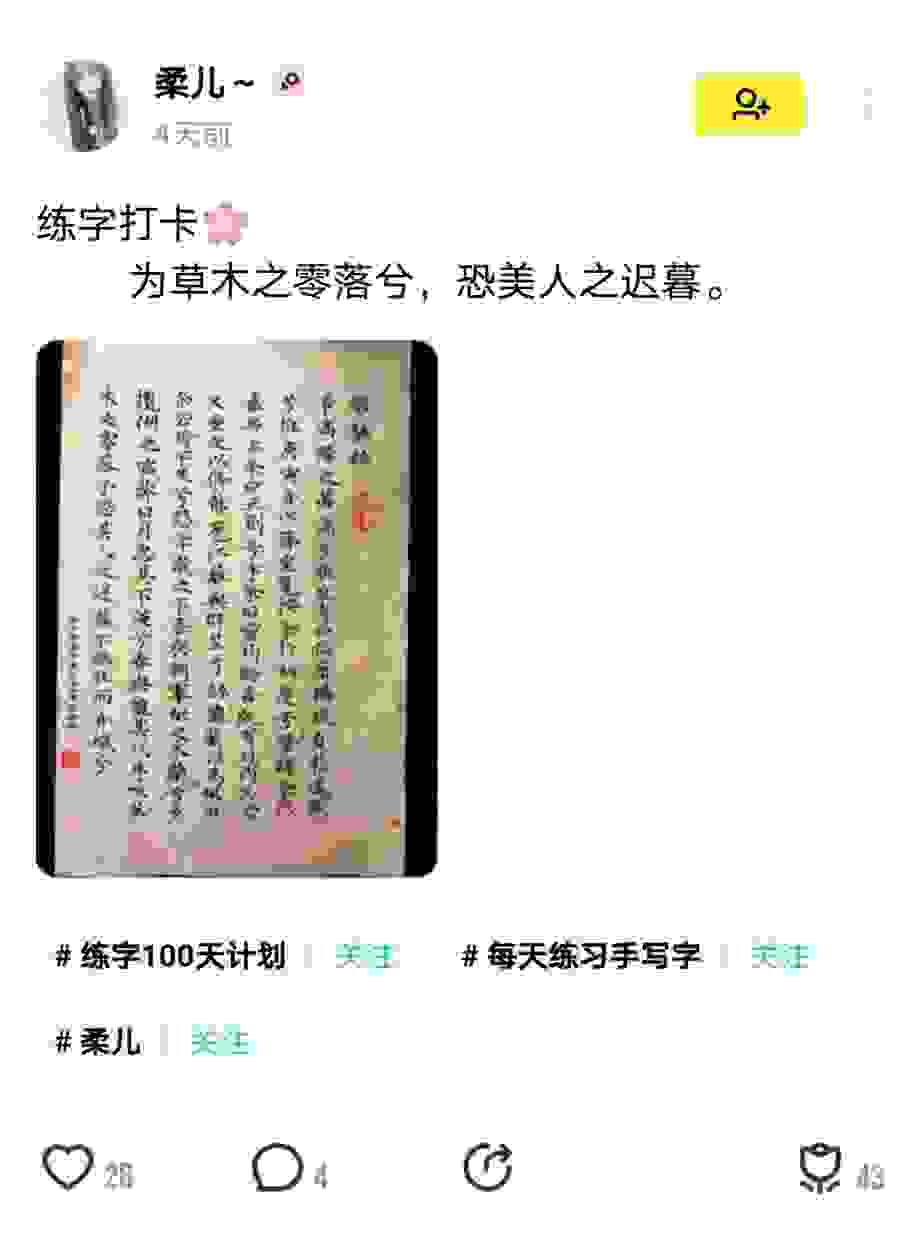This screenshot has width=921, height=1234.
Task: Like this post
Action: 68,1168
